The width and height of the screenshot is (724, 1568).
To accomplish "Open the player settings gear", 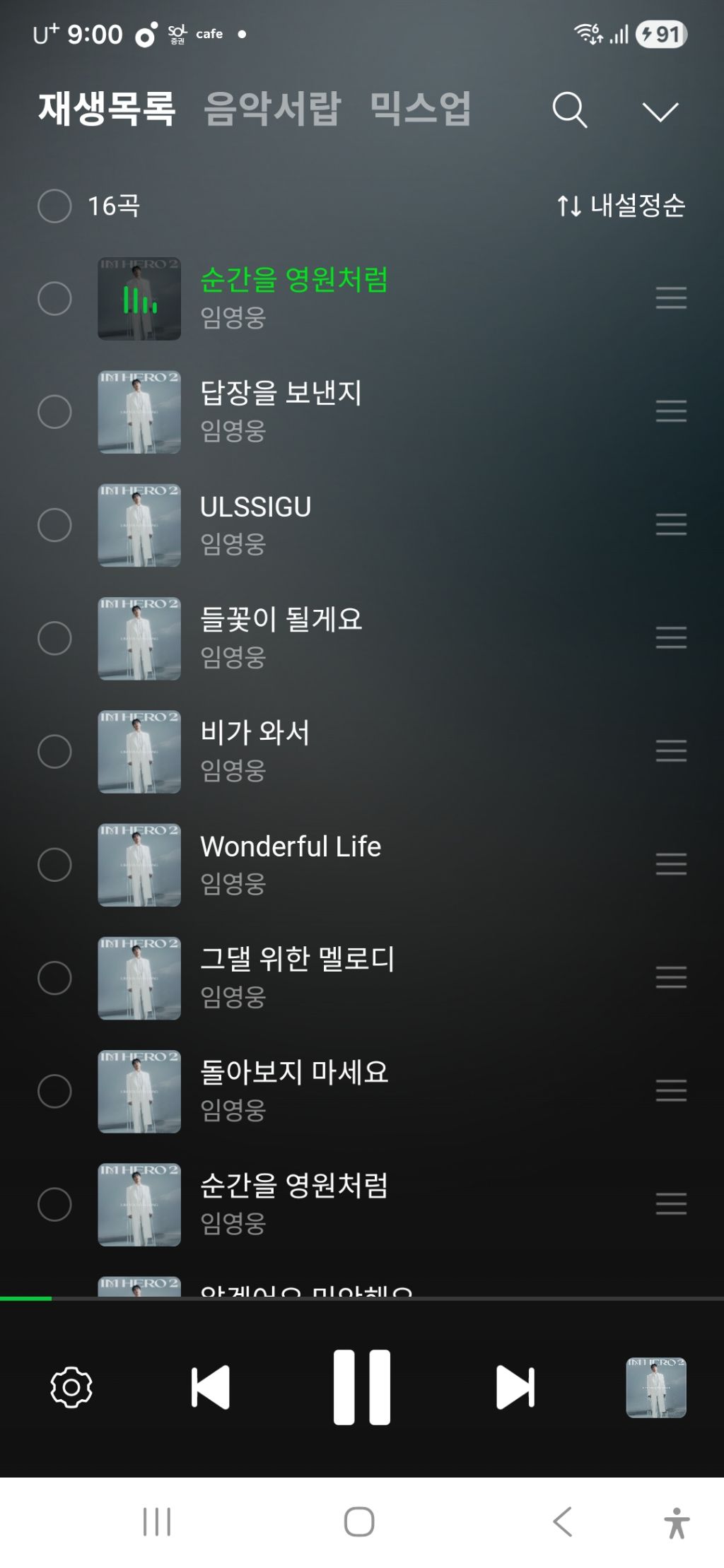I will (x=71, y=1387).
